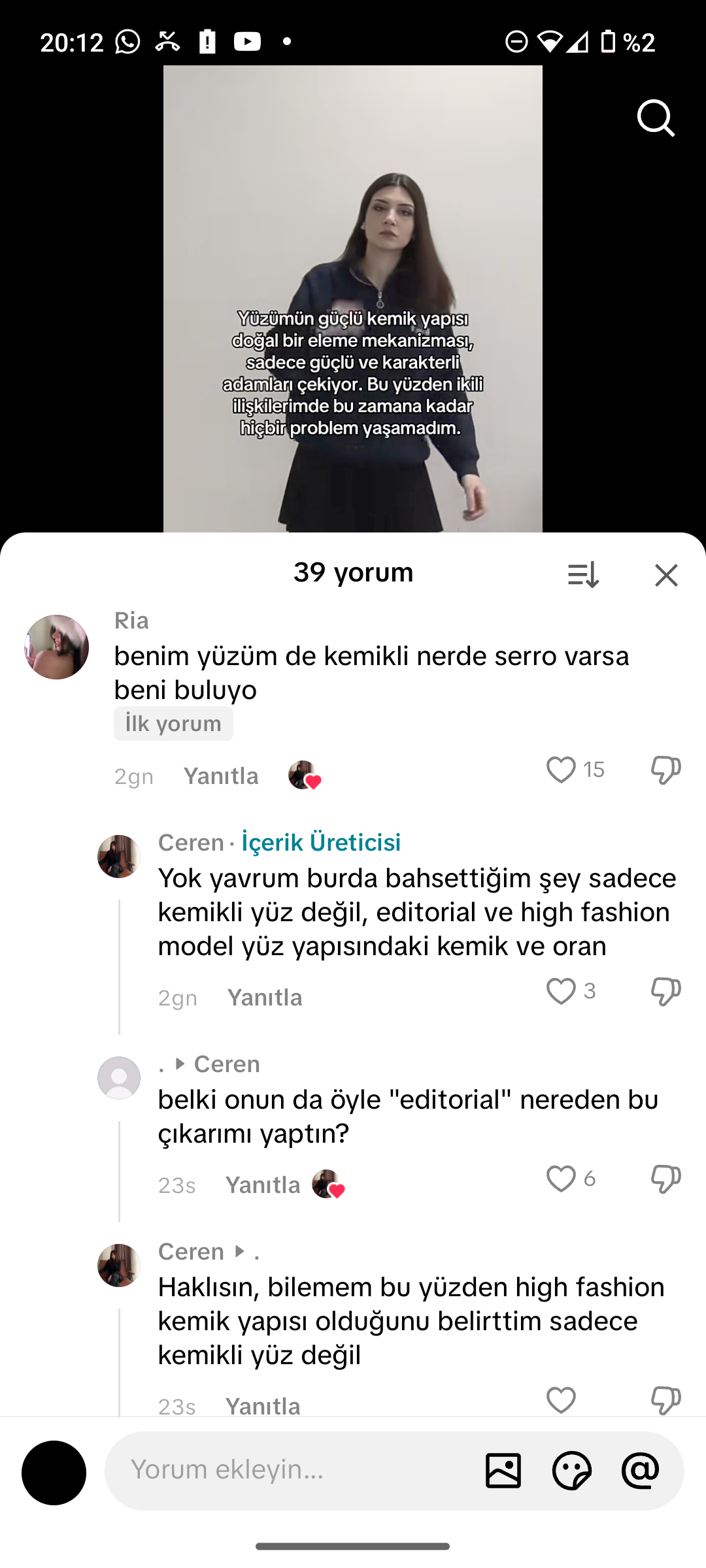Viewport: 706px width, 1568px height.
Task: Open the comment sort options
Action: coord(583,575)
